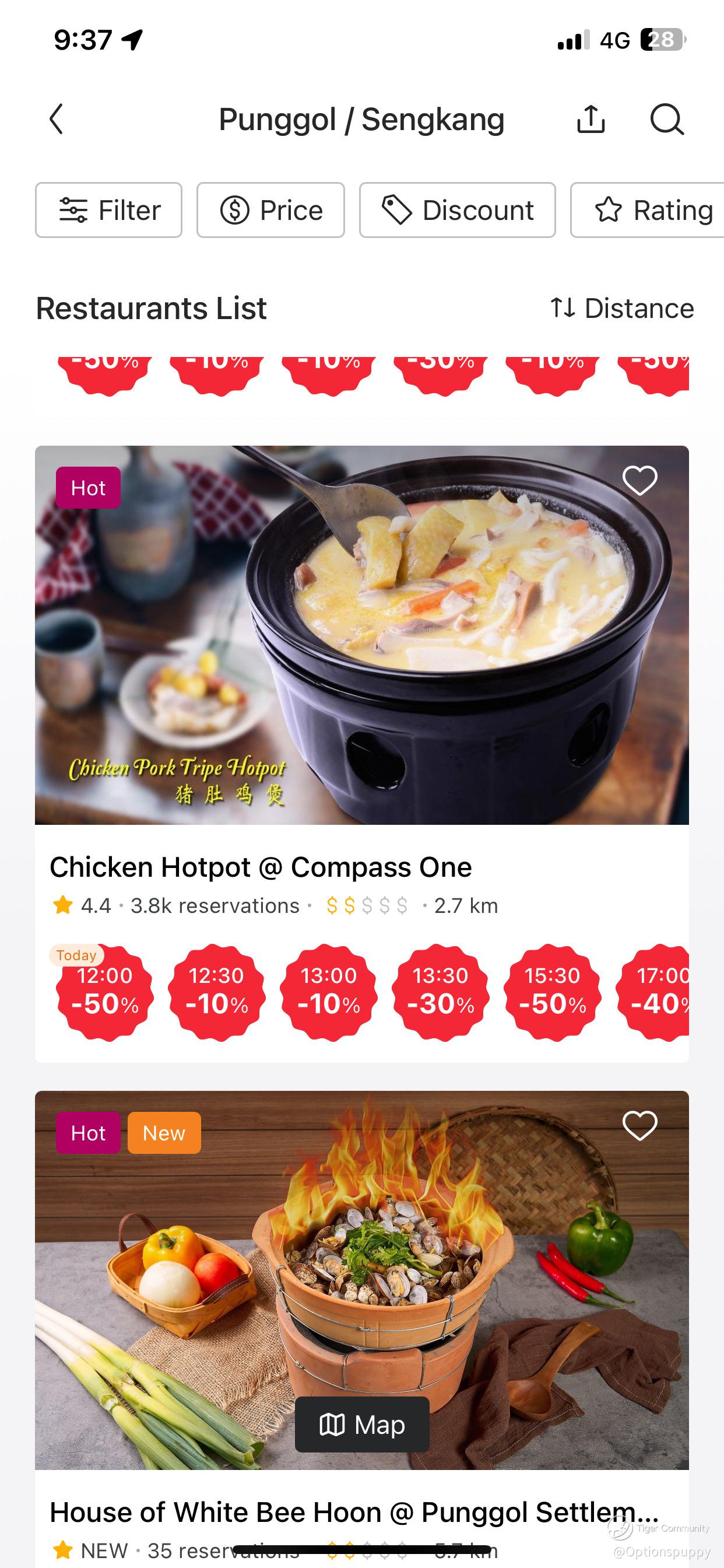This screenshot has width=724, height=1568.
Task: Favorite Chicken Hotpot @ Compass One
Action: (x=640, y=480)
